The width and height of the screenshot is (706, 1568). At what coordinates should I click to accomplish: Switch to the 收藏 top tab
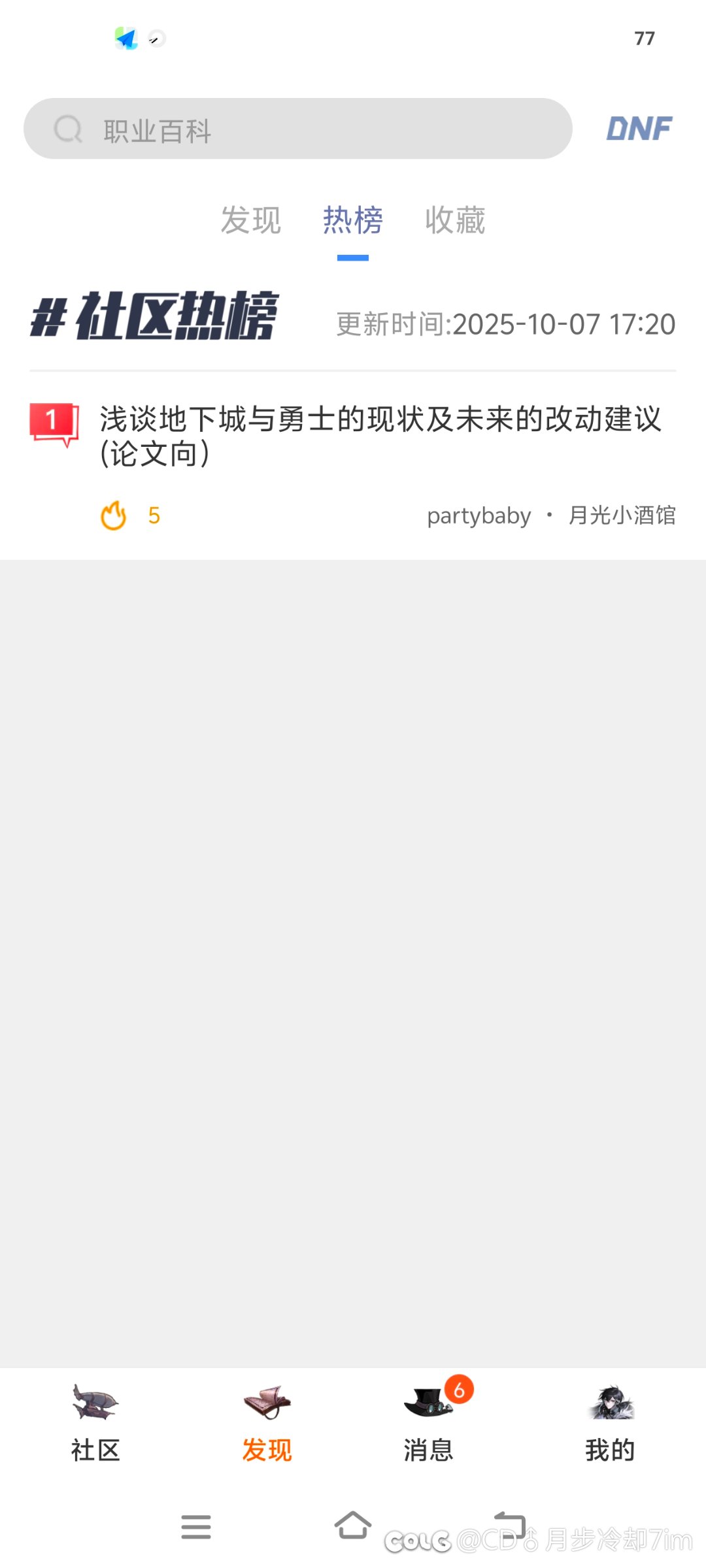pyautogui.click(x=455, y=220)
